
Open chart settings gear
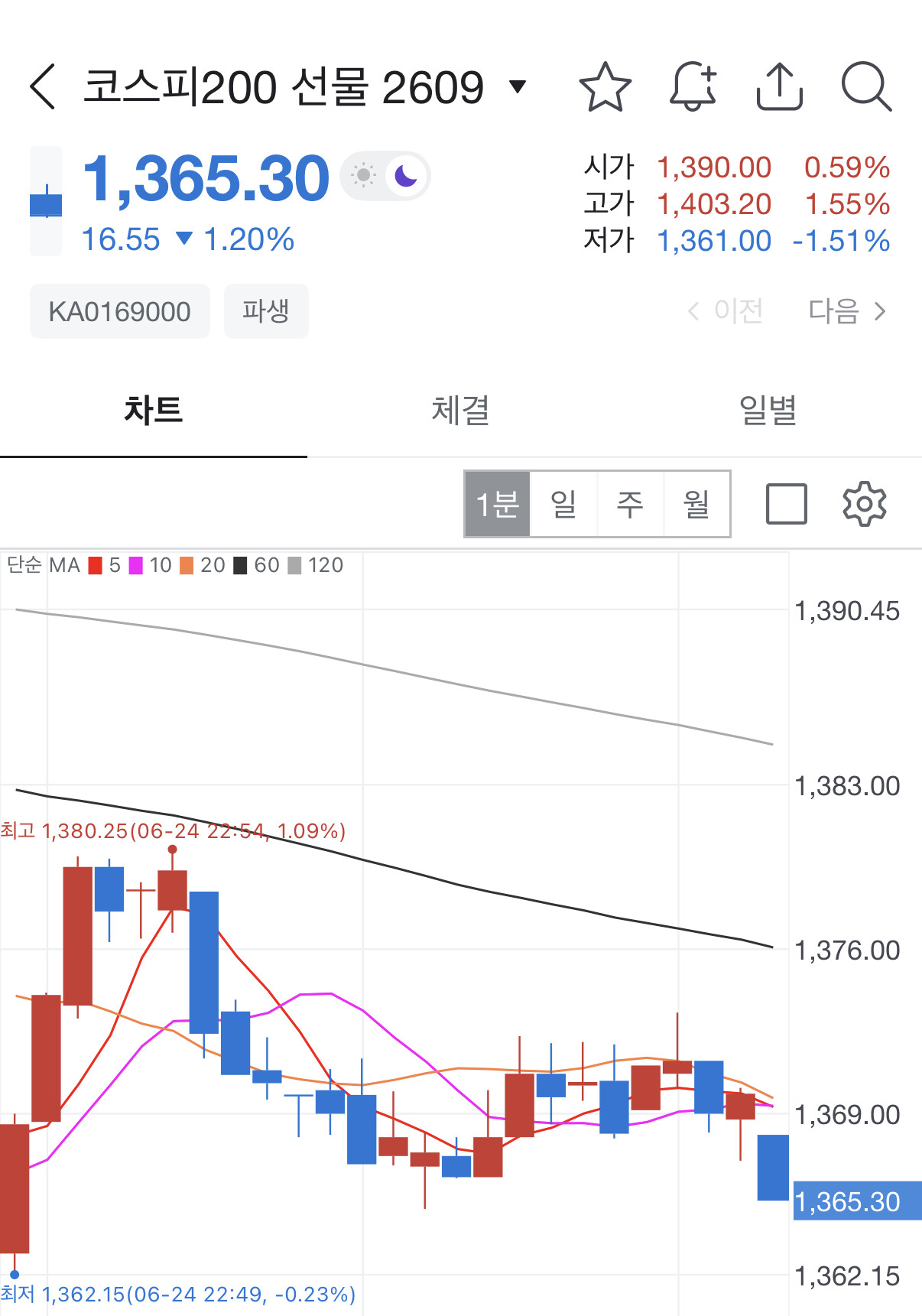click(865, 504)
